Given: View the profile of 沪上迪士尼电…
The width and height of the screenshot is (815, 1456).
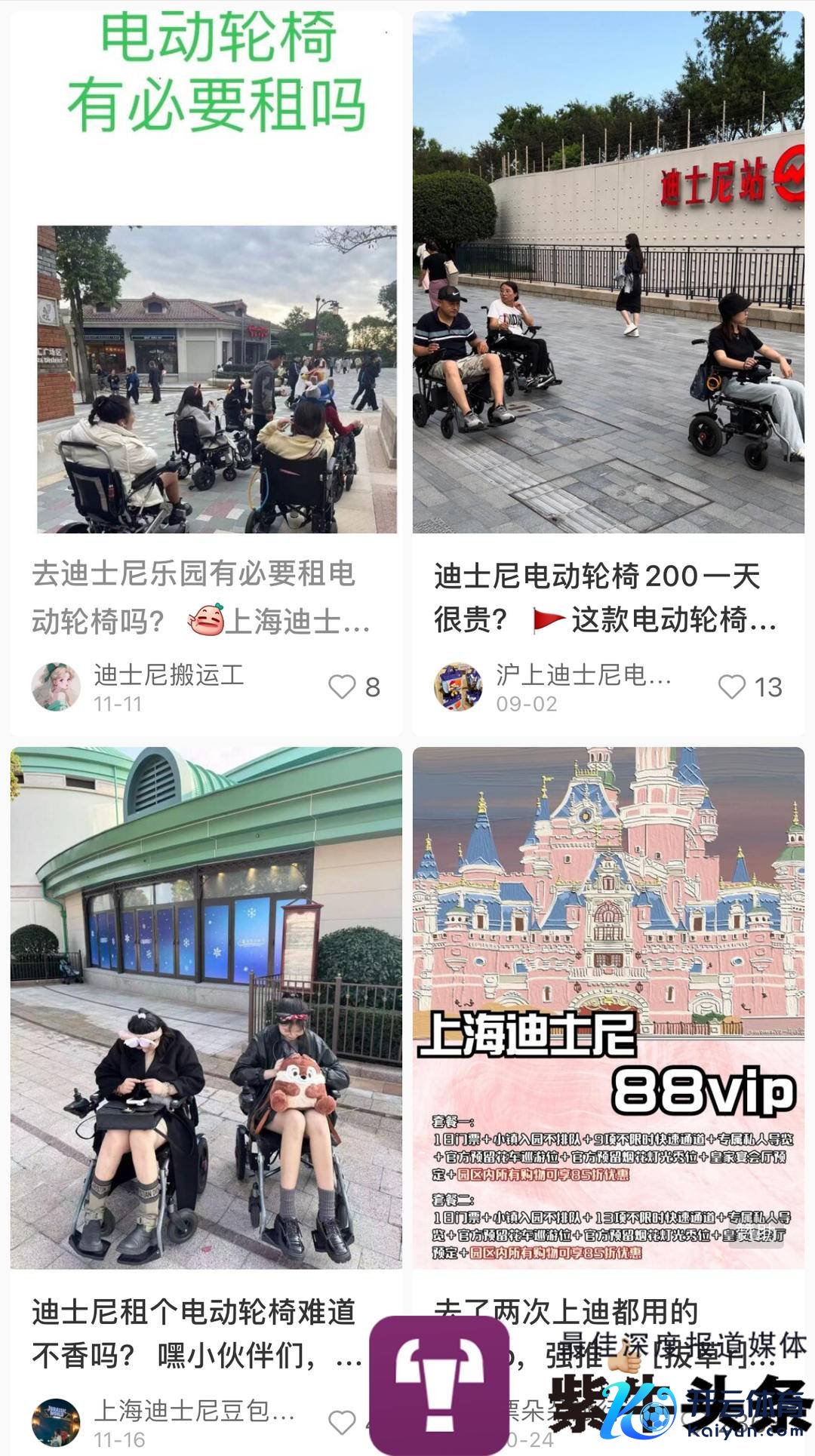Looking at the screenshot, I should (x=458, y=687).
